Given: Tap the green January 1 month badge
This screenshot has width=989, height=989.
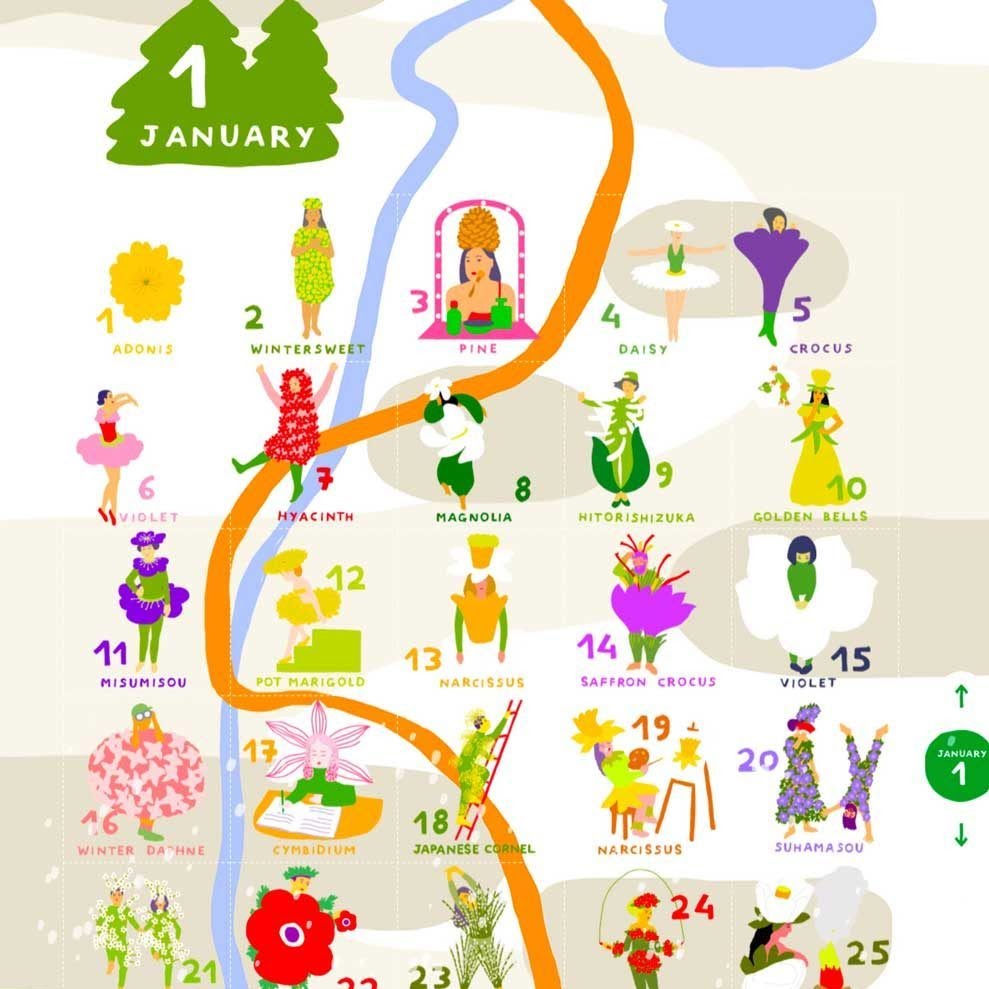Looking at the screenshot, I should coord(959,765).
